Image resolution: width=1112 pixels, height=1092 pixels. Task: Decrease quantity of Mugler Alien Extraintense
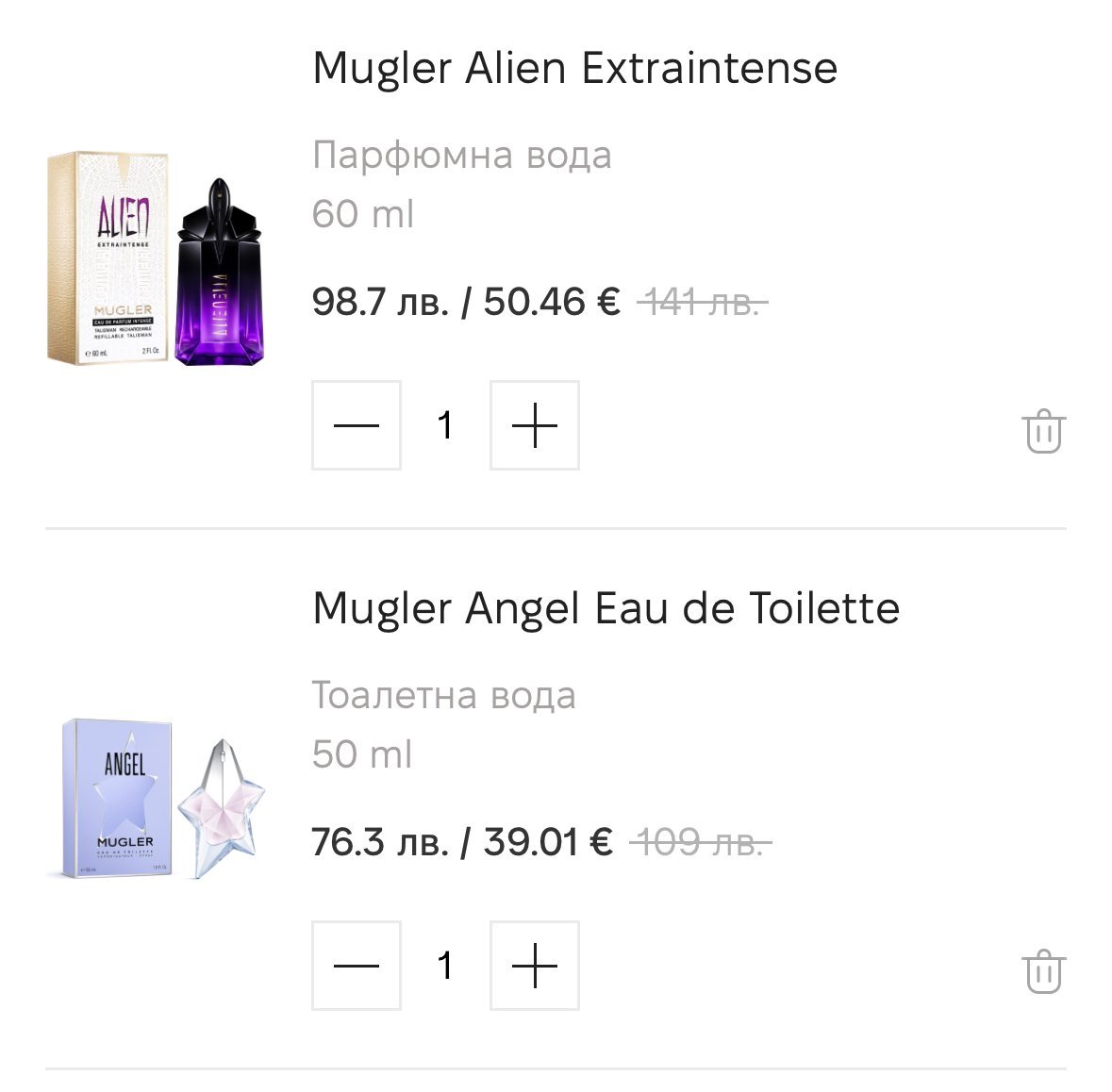357,425
